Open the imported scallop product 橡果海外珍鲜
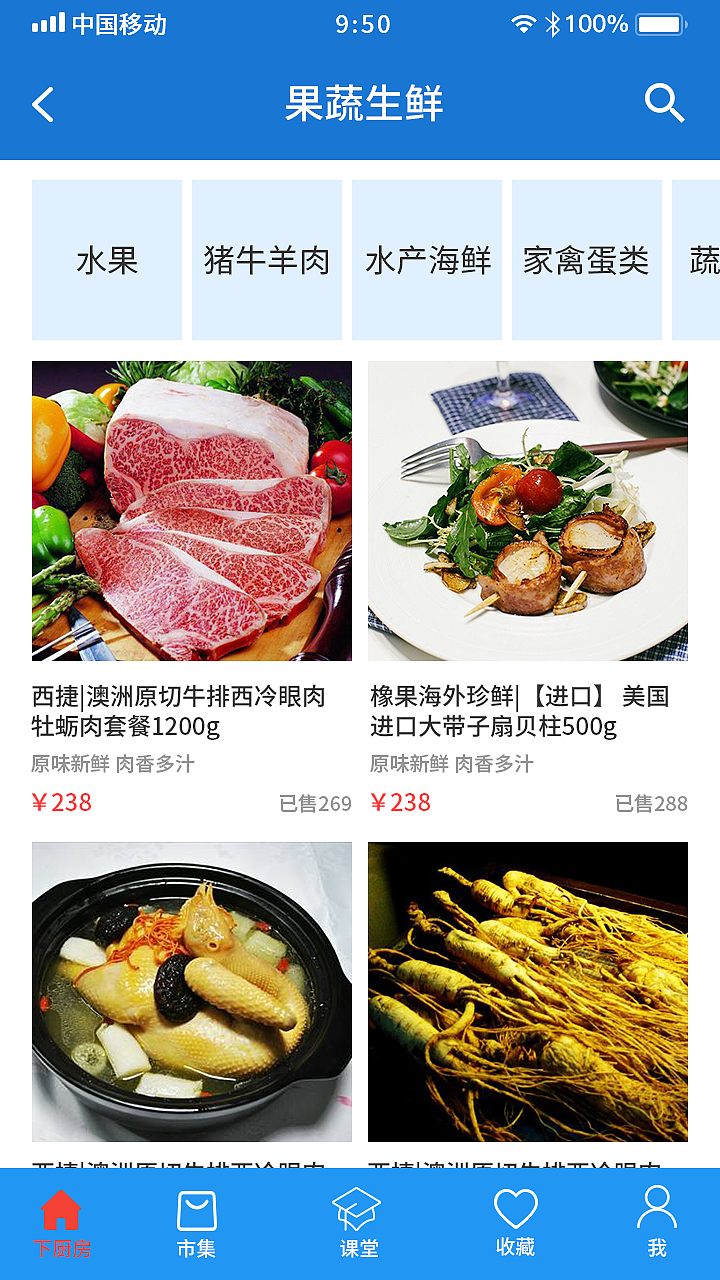 527,712
